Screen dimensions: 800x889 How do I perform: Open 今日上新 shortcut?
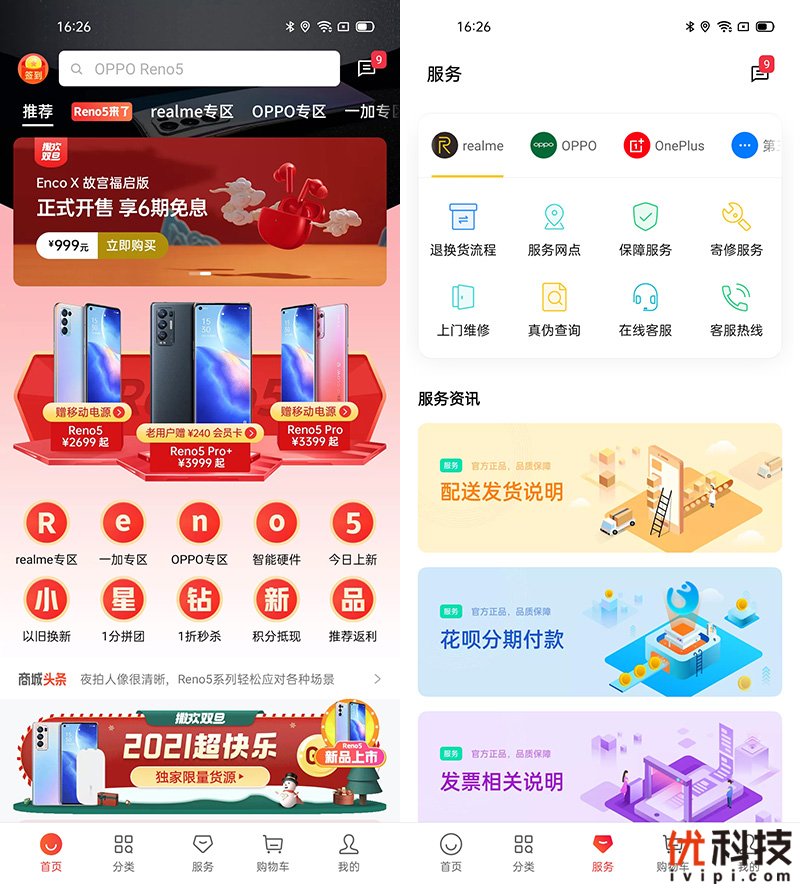point(352,532)
